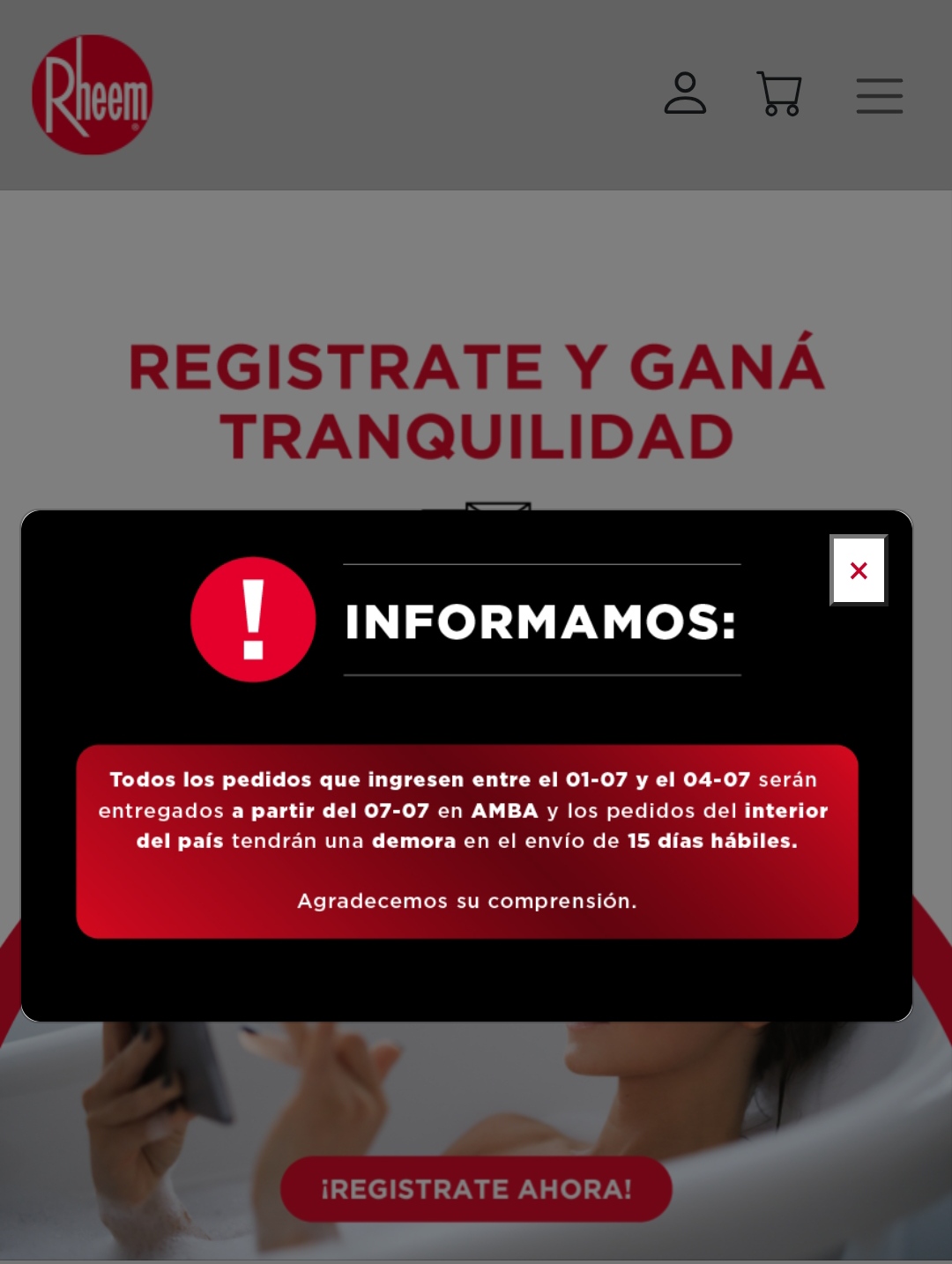This screenshot has height=1264, width=952.
Task: Open the shopping cart
Action: pyautogui.click(x=779, y=93)
